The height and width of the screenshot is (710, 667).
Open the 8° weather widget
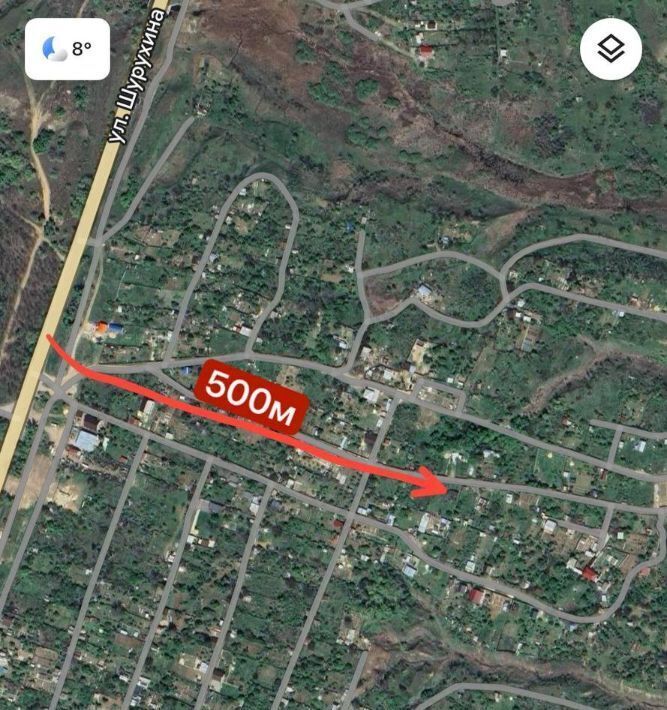point(68,48)
